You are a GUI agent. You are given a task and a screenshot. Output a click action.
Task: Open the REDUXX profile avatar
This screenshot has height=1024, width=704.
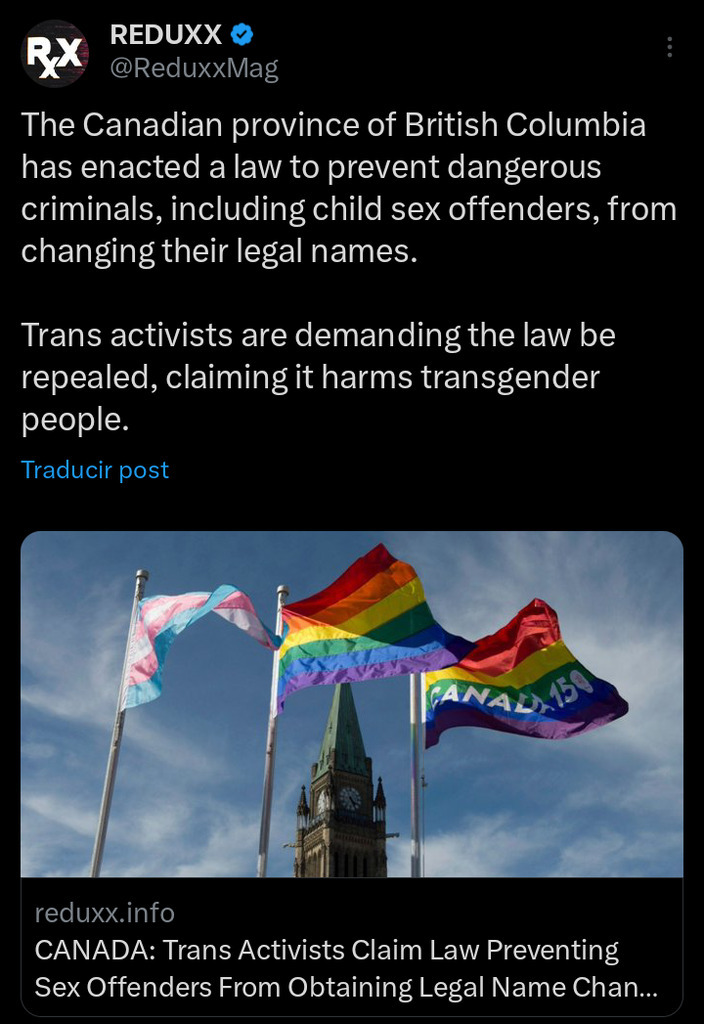coord(55,53)
